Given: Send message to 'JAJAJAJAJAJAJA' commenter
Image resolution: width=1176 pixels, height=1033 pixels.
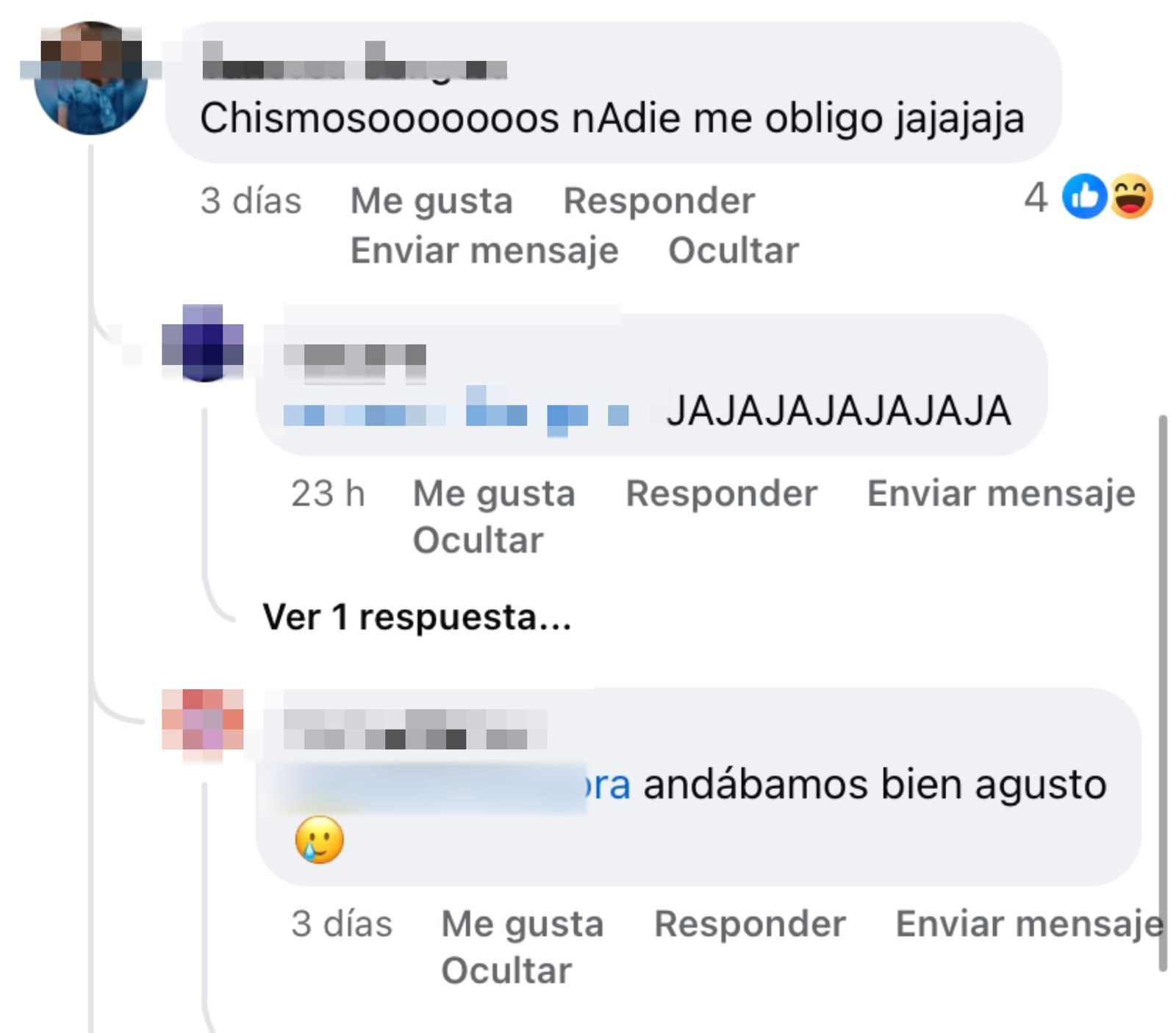Looking at the screenshot, I should tap(1000, 493).
